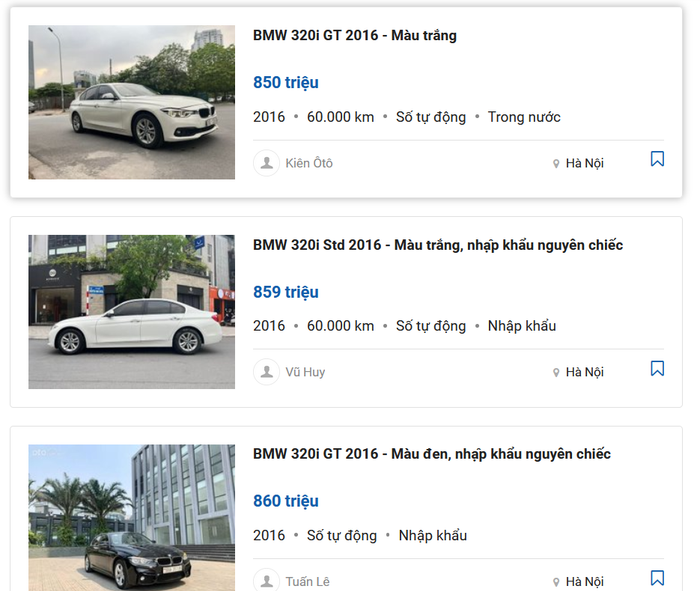This screenshot has width=700, height=591.
Task: Open the black BMW 320i GT car photo
Action: [132, 518]
